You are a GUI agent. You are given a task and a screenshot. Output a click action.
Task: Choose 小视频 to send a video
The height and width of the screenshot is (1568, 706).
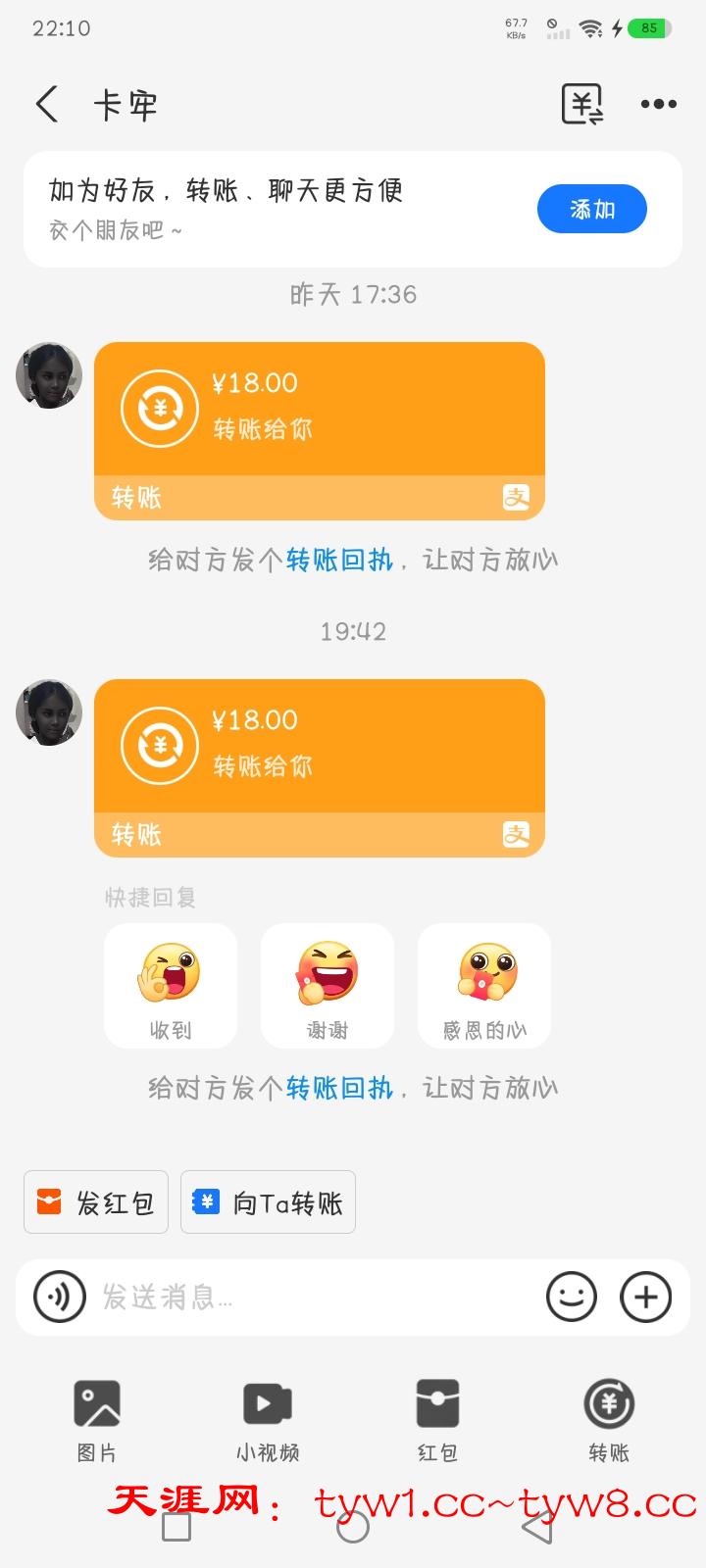pos(268,1419)
